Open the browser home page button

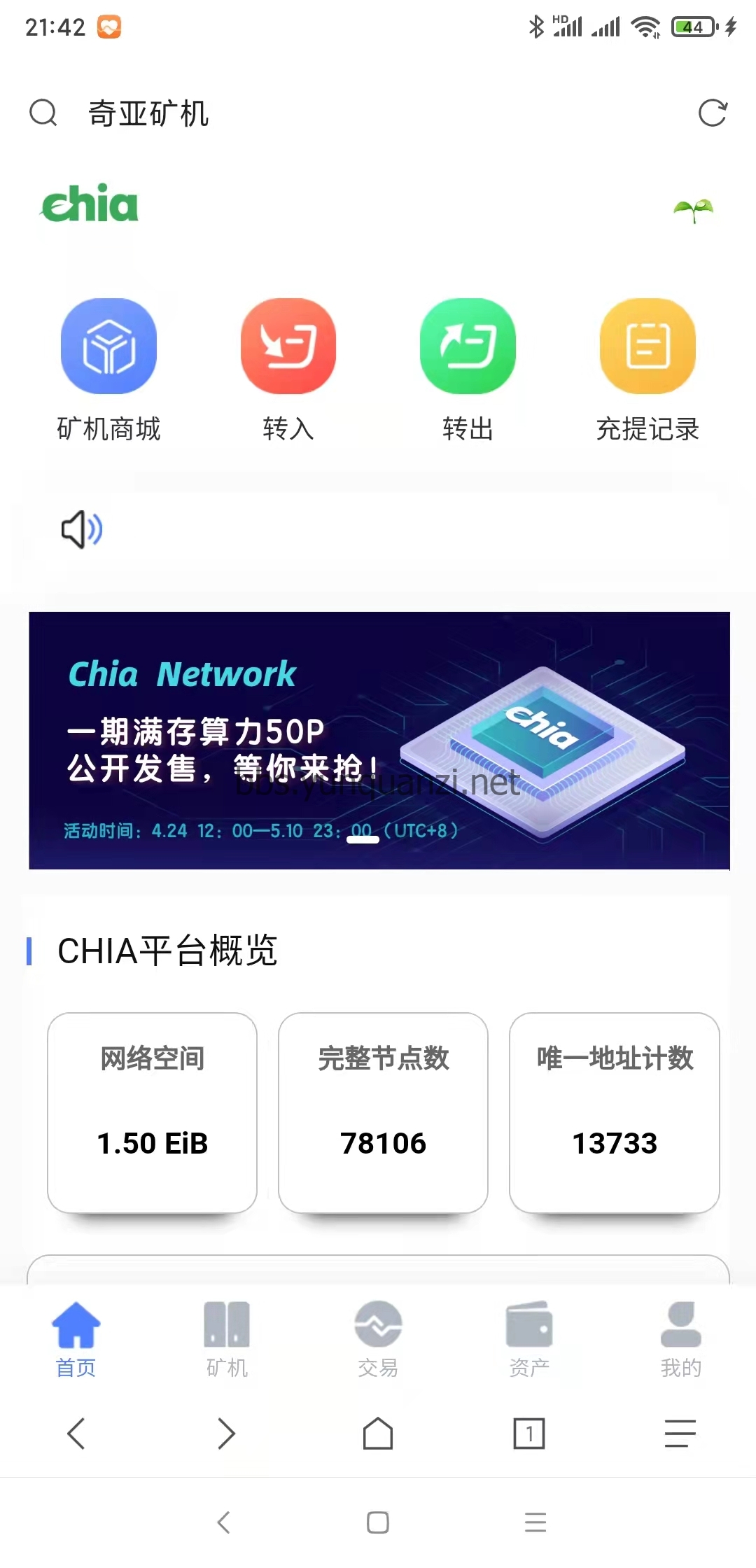coord(378,1434)
